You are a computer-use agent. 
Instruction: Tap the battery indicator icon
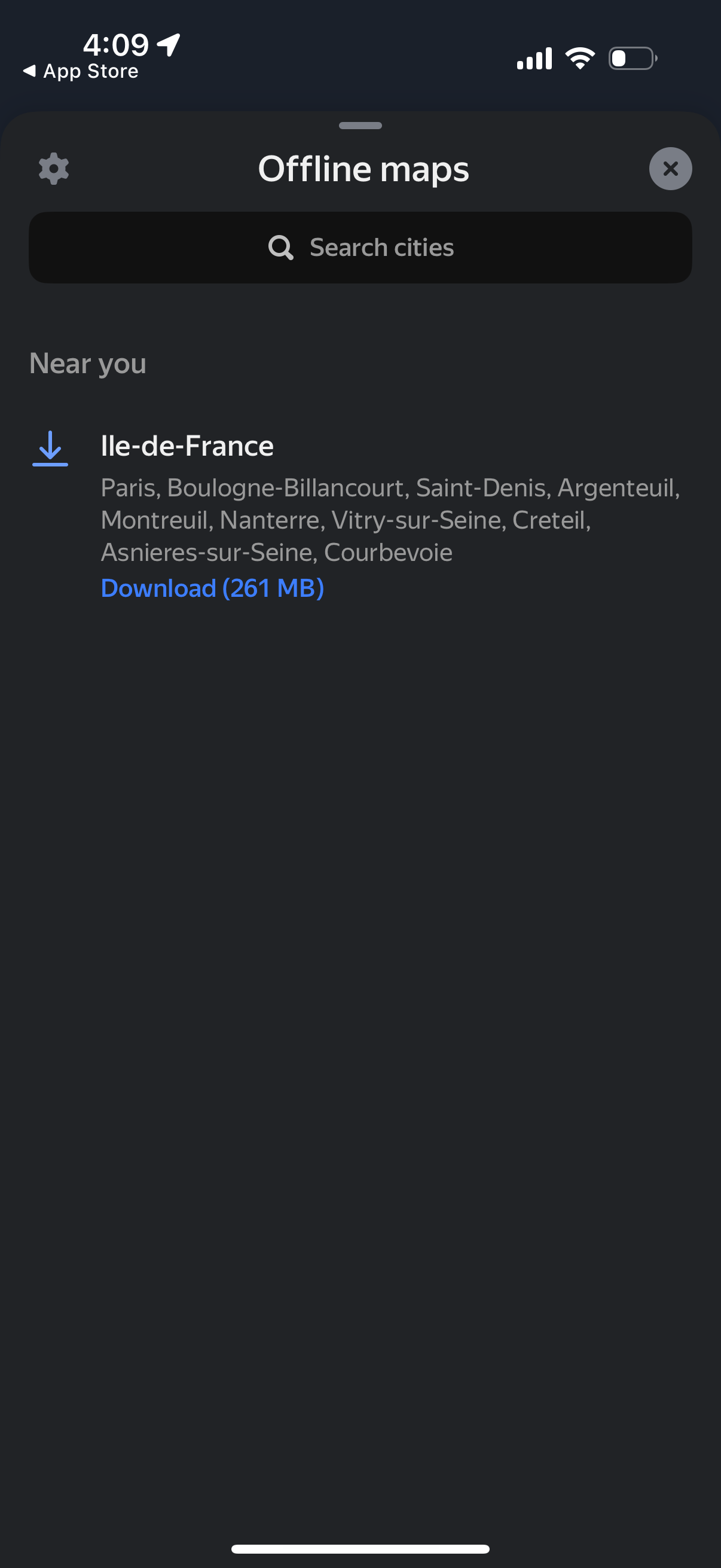point(630,58)
